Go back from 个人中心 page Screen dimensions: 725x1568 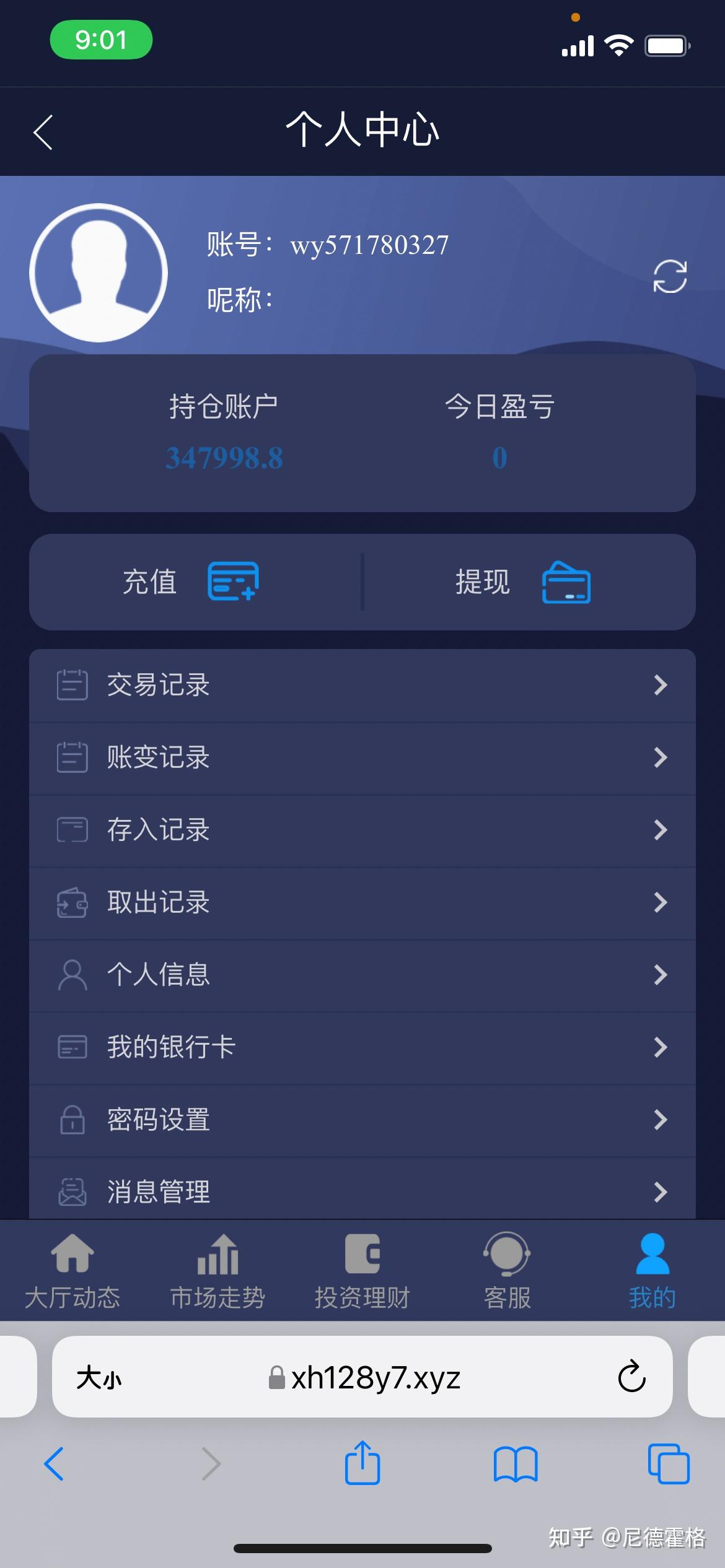pos(43,132)
